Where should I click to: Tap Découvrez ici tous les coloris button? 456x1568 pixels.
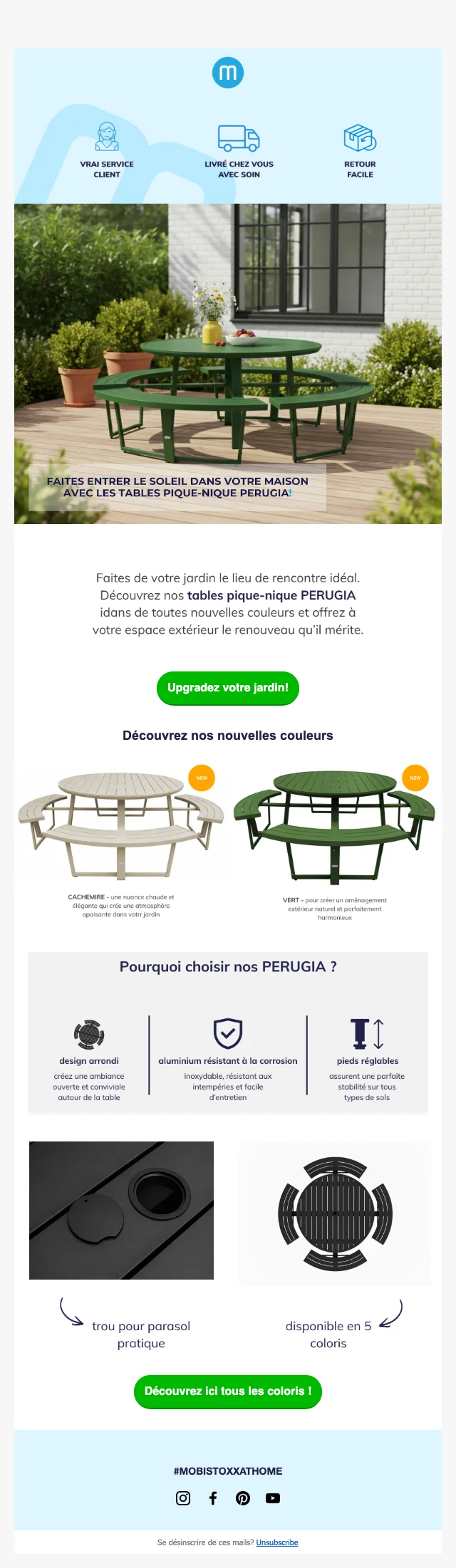pos(227,1391)
